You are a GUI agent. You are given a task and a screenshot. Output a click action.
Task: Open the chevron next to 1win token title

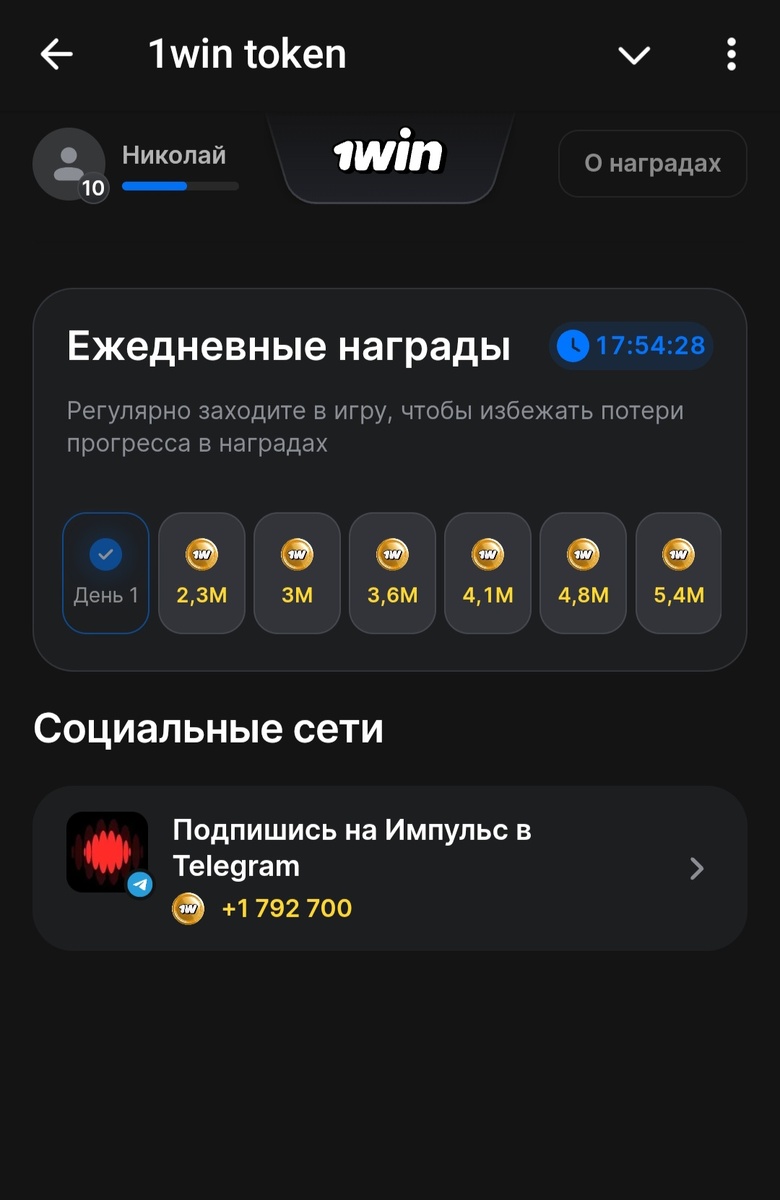pyautogui.click(x=633, y=55)
